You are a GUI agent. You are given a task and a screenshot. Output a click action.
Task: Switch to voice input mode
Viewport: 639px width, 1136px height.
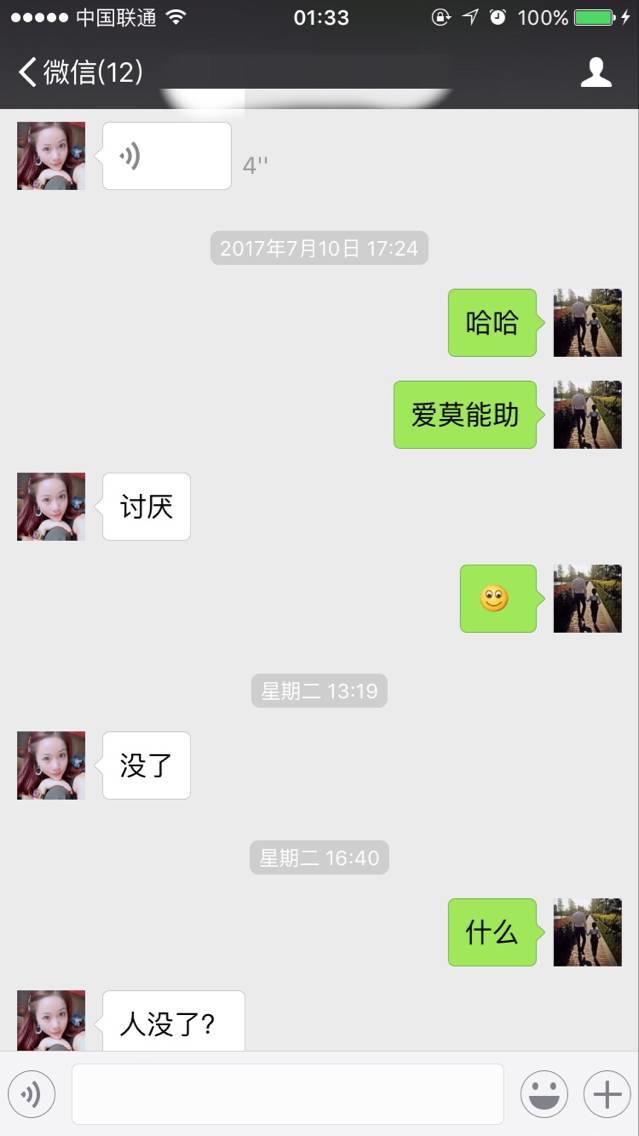pyautogui.click(x=31, y=1095)
